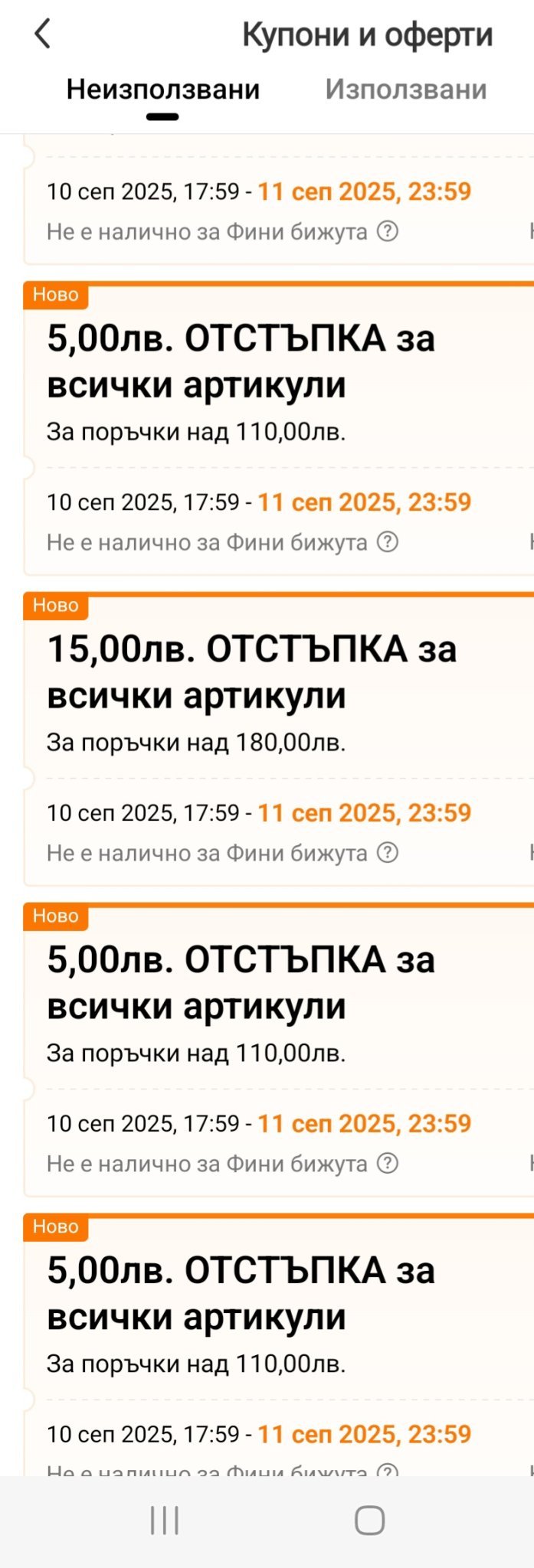Switch to the Използвани tab
Viewport: 534px width, 1568px height.
pyautogui.click(x=405, y=90)
